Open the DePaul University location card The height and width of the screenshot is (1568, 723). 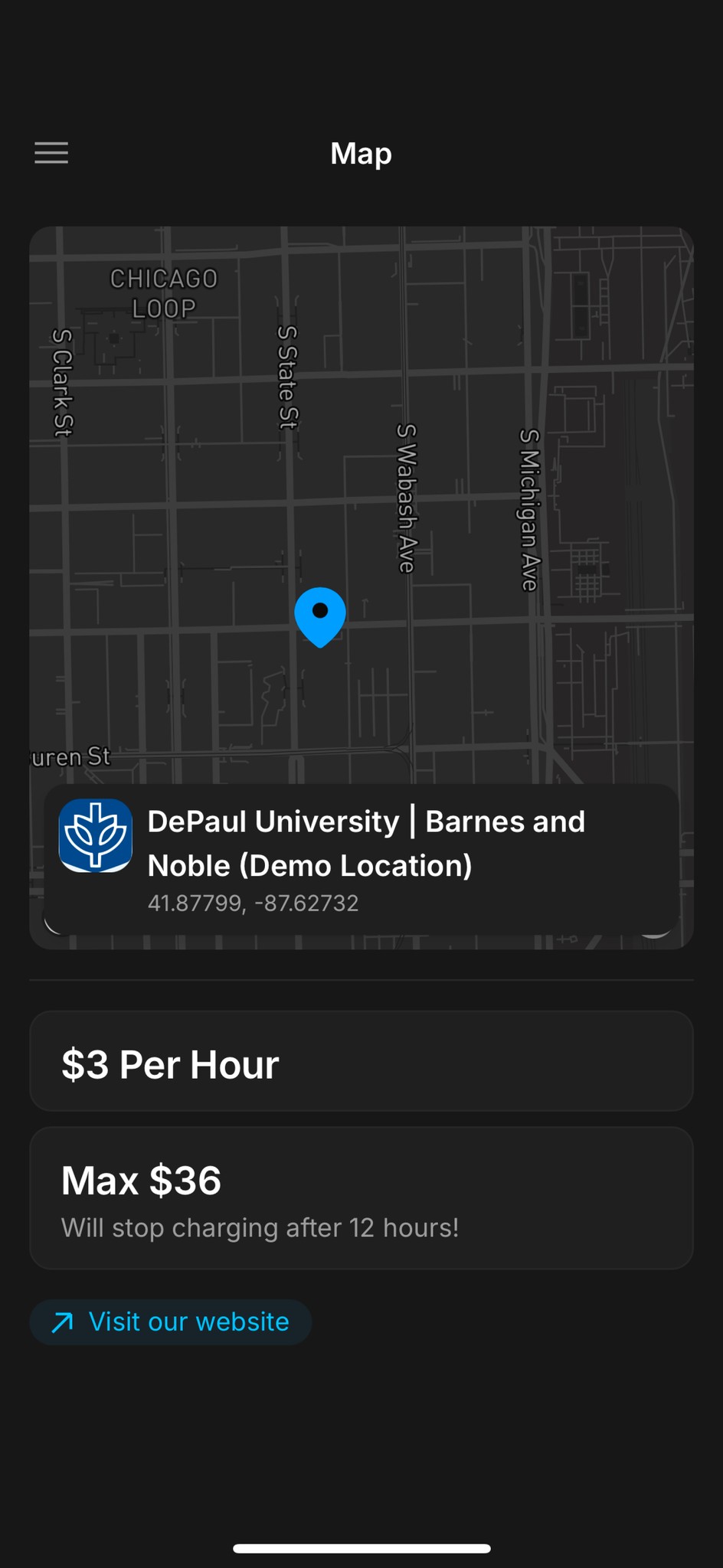(361, 858)
